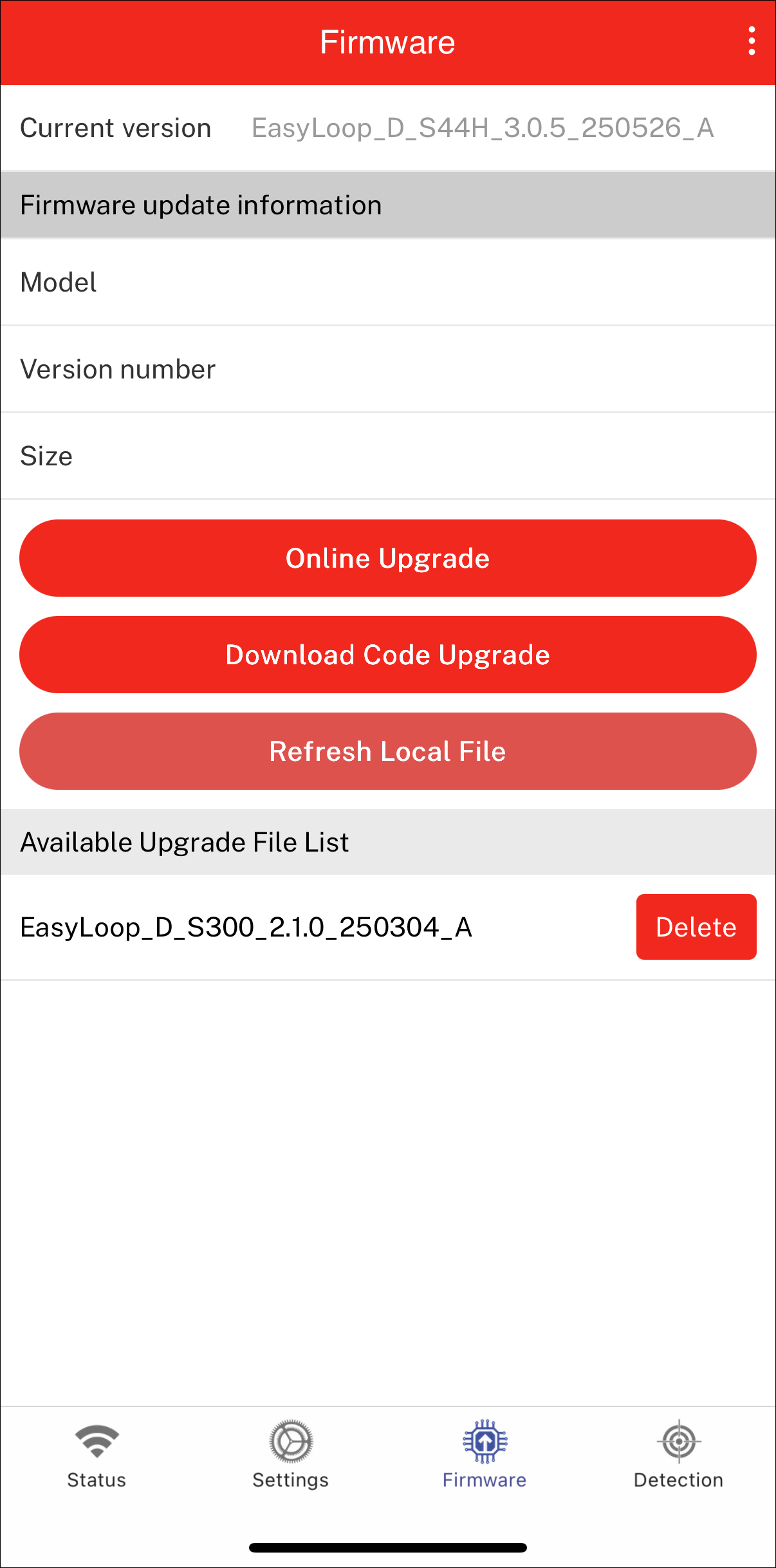Go to the Detection tab

point(679,1456)
